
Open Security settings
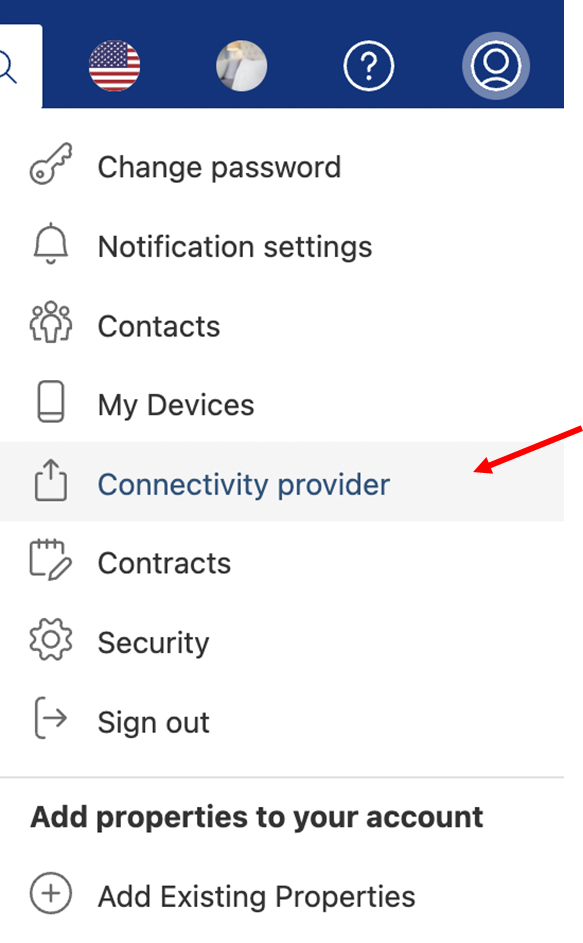pos(282,642)
